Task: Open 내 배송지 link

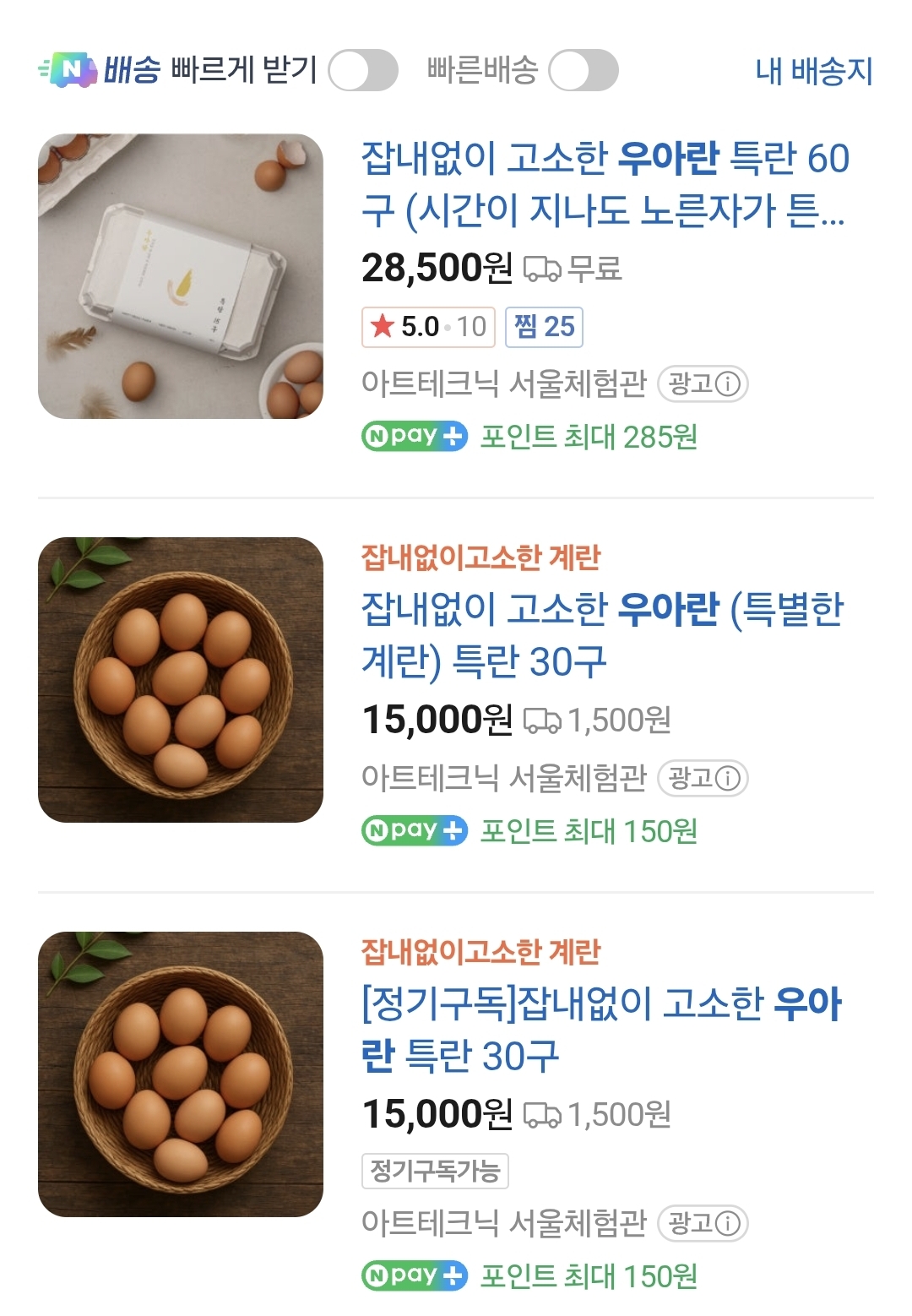Action: [x=813, y=71]
